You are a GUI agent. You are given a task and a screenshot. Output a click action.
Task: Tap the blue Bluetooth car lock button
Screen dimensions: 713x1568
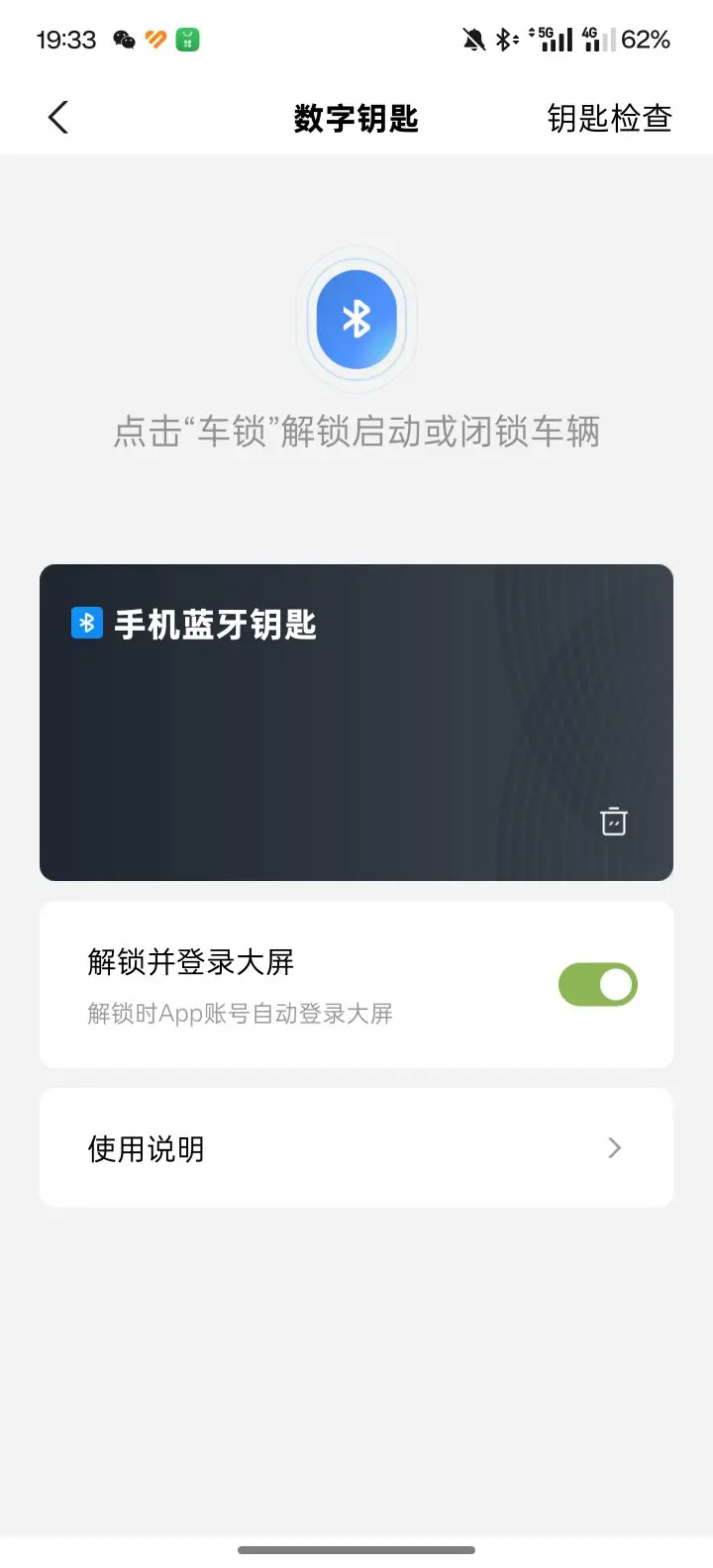pyautogui.click(x=356, y=320)
